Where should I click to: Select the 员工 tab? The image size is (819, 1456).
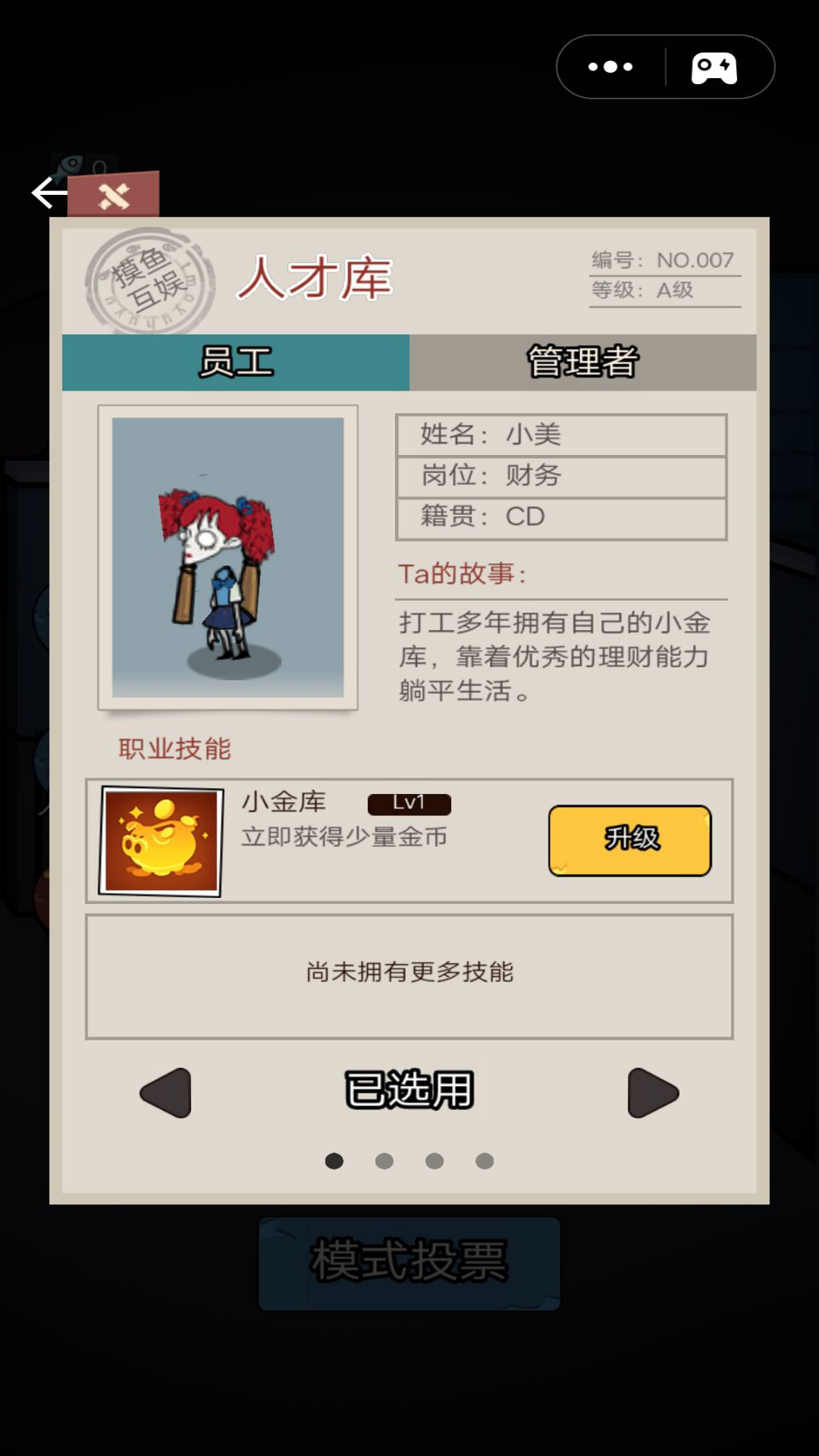(236, 362)
